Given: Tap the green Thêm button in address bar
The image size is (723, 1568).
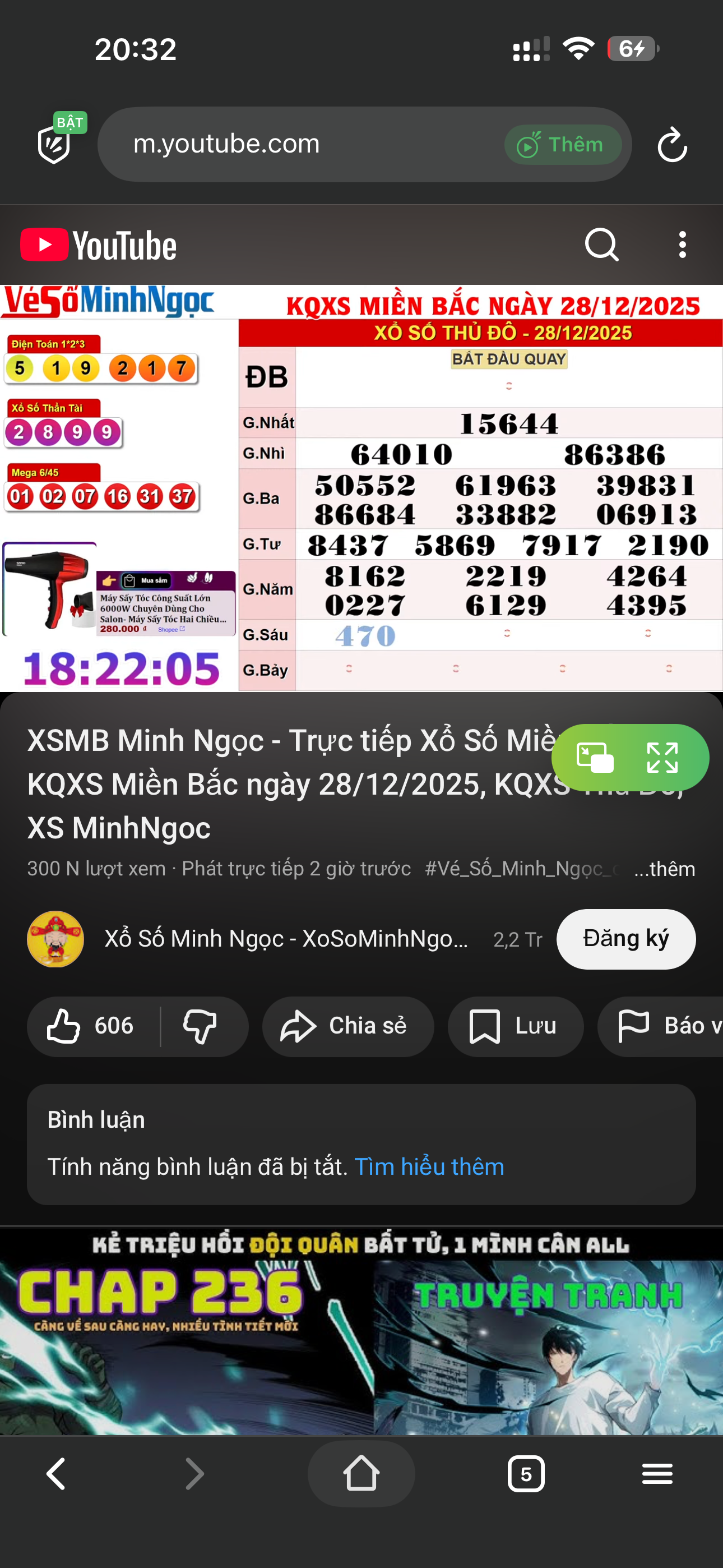Looking at the screenshot, I should (x=562, y=145).
